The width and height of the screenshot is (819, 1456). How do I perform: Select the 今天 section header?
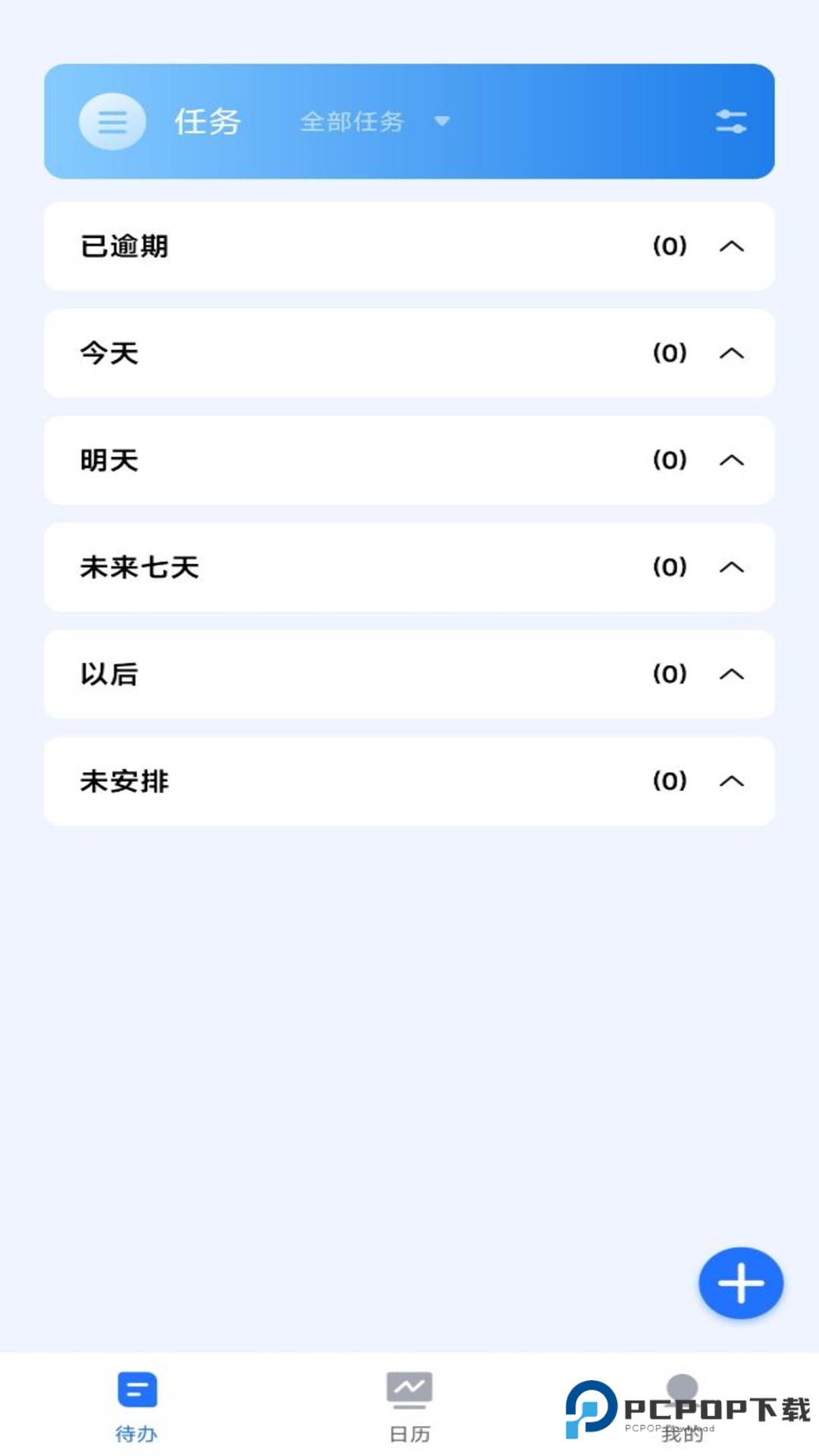[x=108, y=353]
